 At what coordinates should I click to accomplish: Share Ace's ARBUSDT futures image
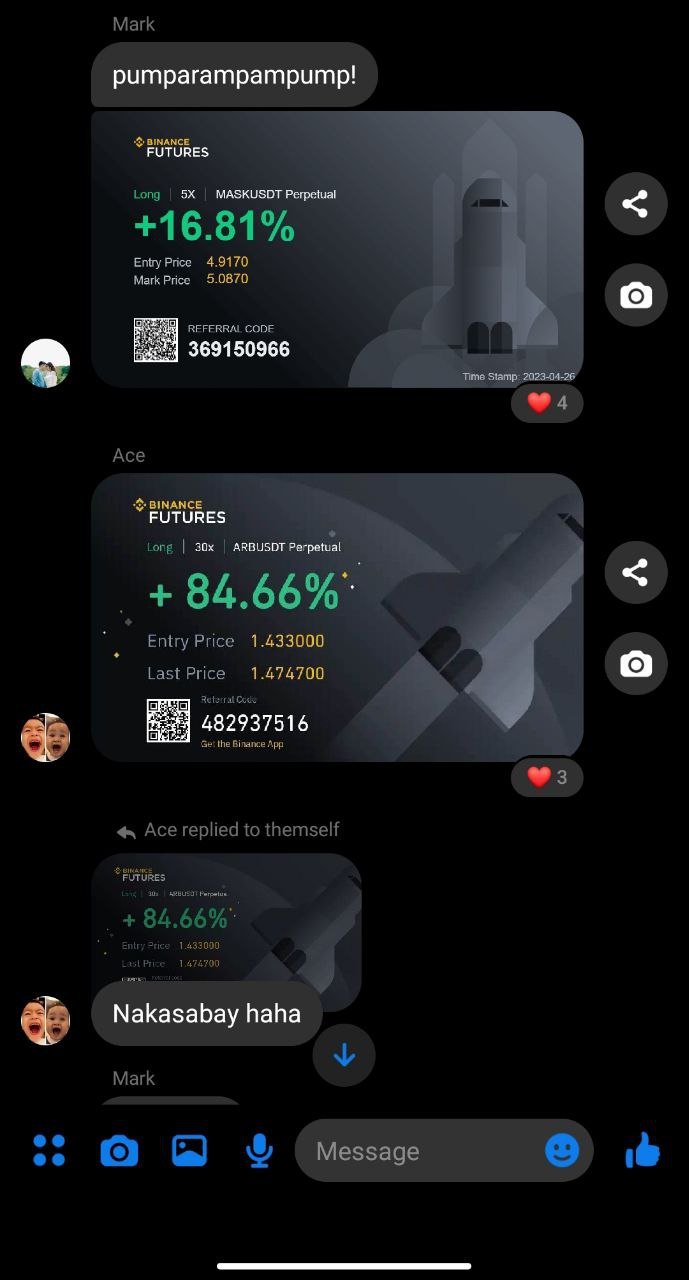(x=635, y=572)
